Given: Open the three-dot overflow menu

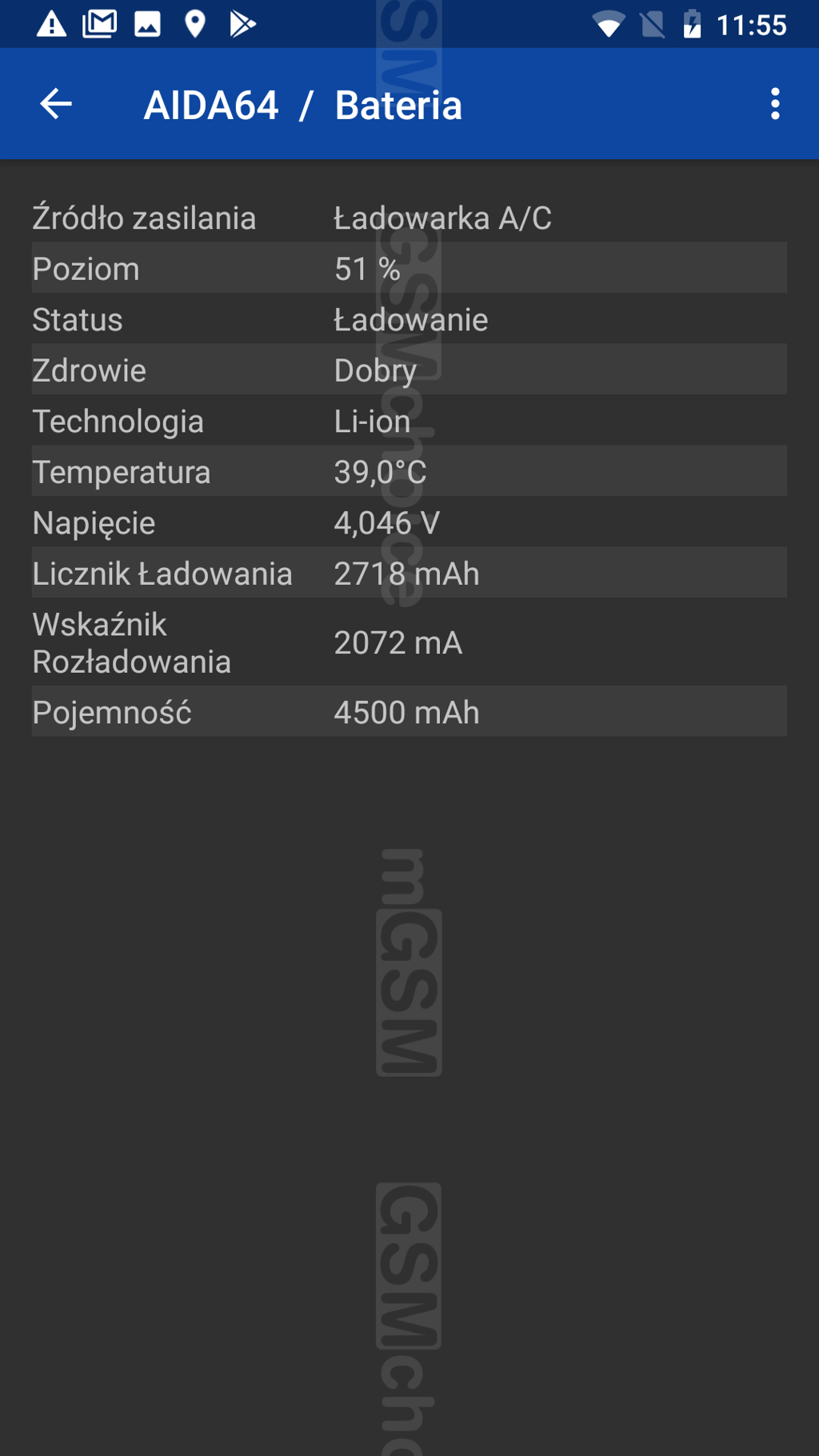Looking at the screenshot, I should pyautogui.click(x=775, y=104).
